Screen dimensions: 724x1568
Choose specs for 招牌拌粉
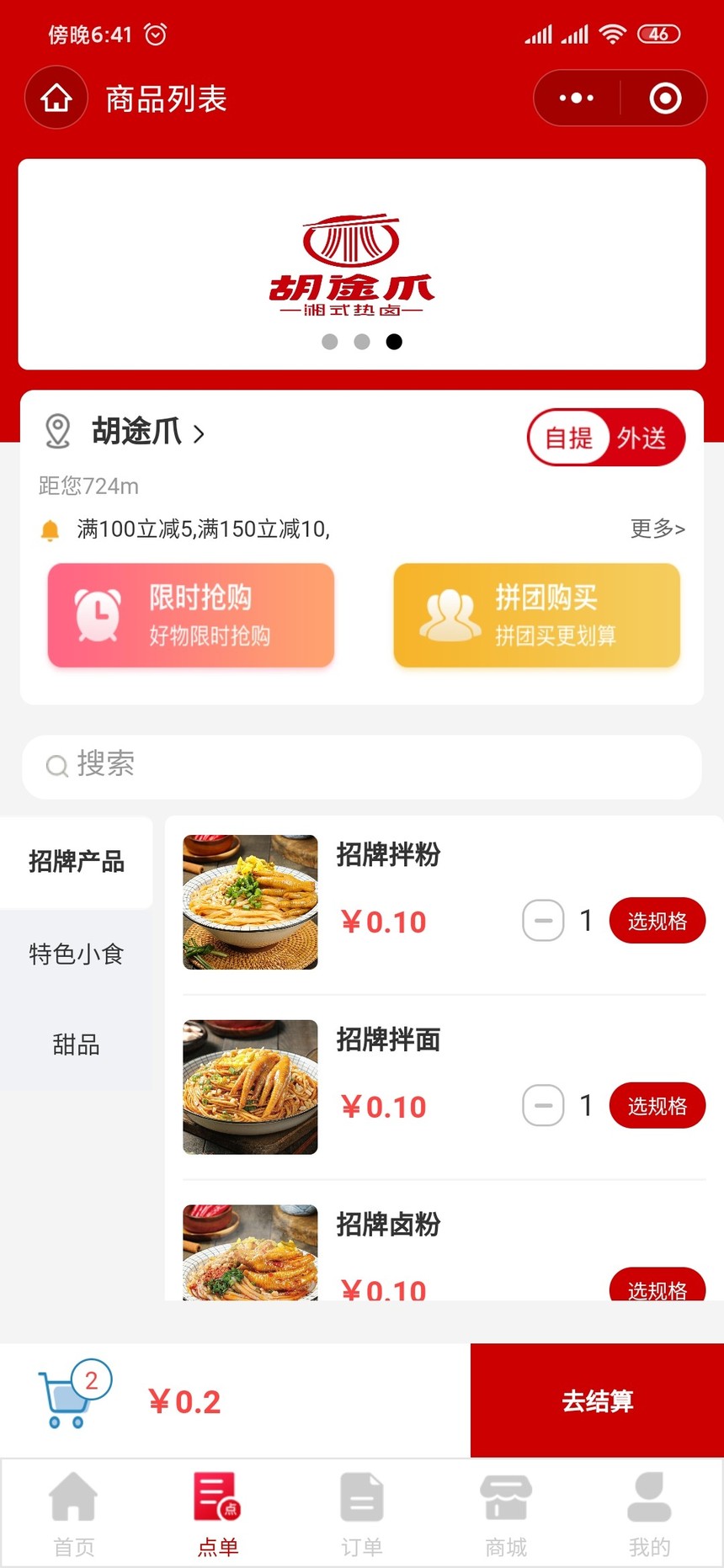657,921
